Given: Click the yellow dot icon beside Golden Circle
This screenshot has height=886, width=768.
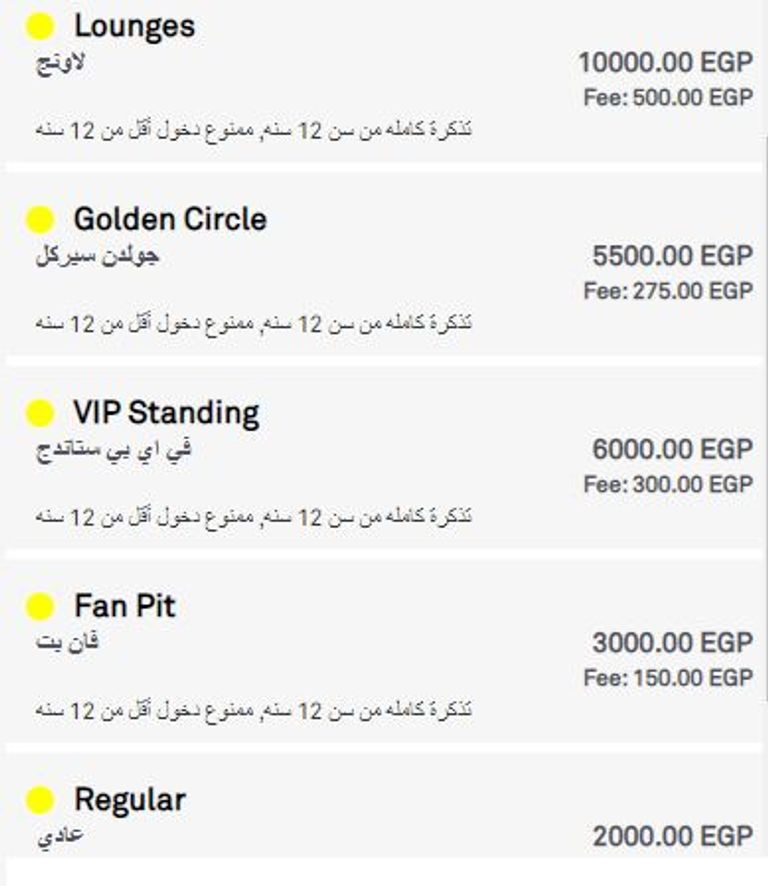Looking at the screenshot, I should [41, 217].
